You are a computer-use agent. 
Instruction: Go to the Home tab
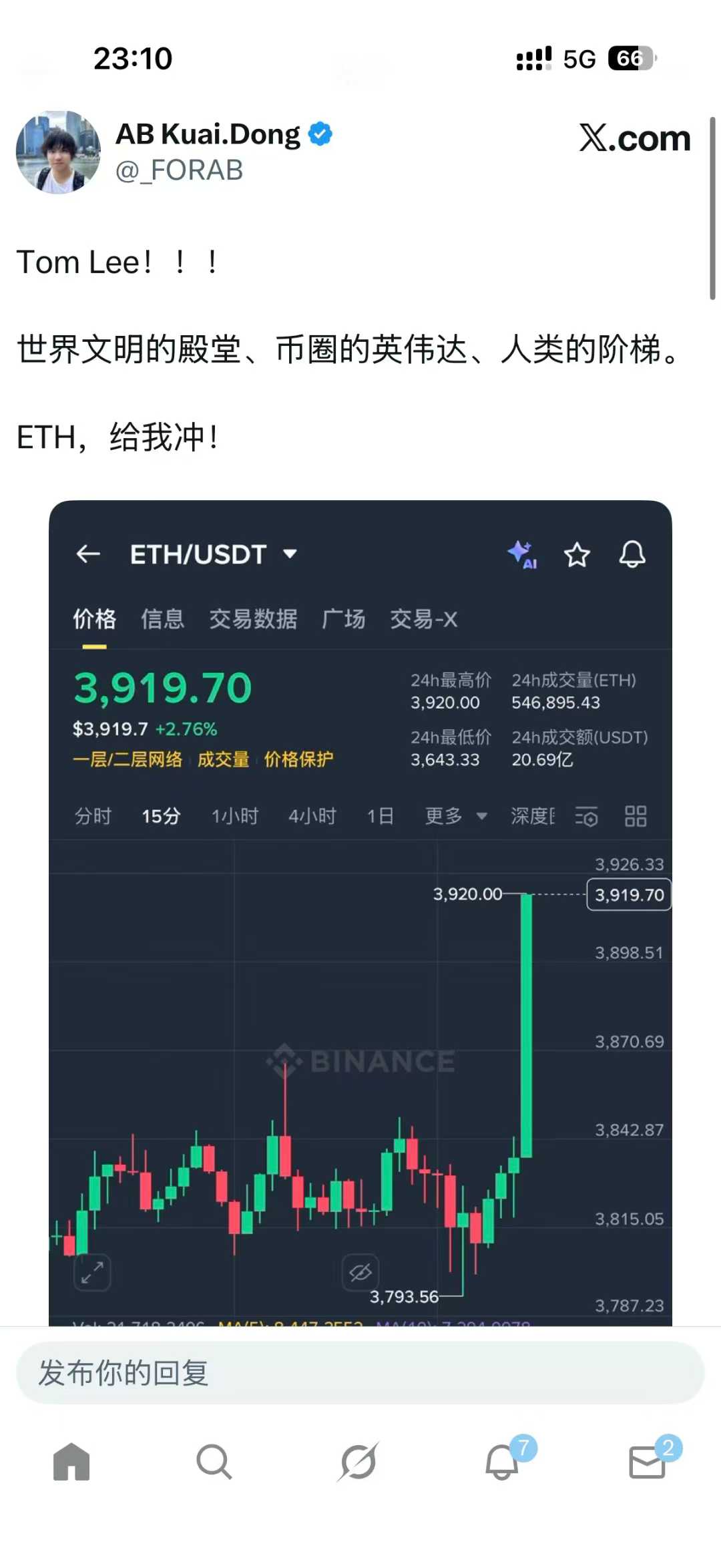(71, 1462)
